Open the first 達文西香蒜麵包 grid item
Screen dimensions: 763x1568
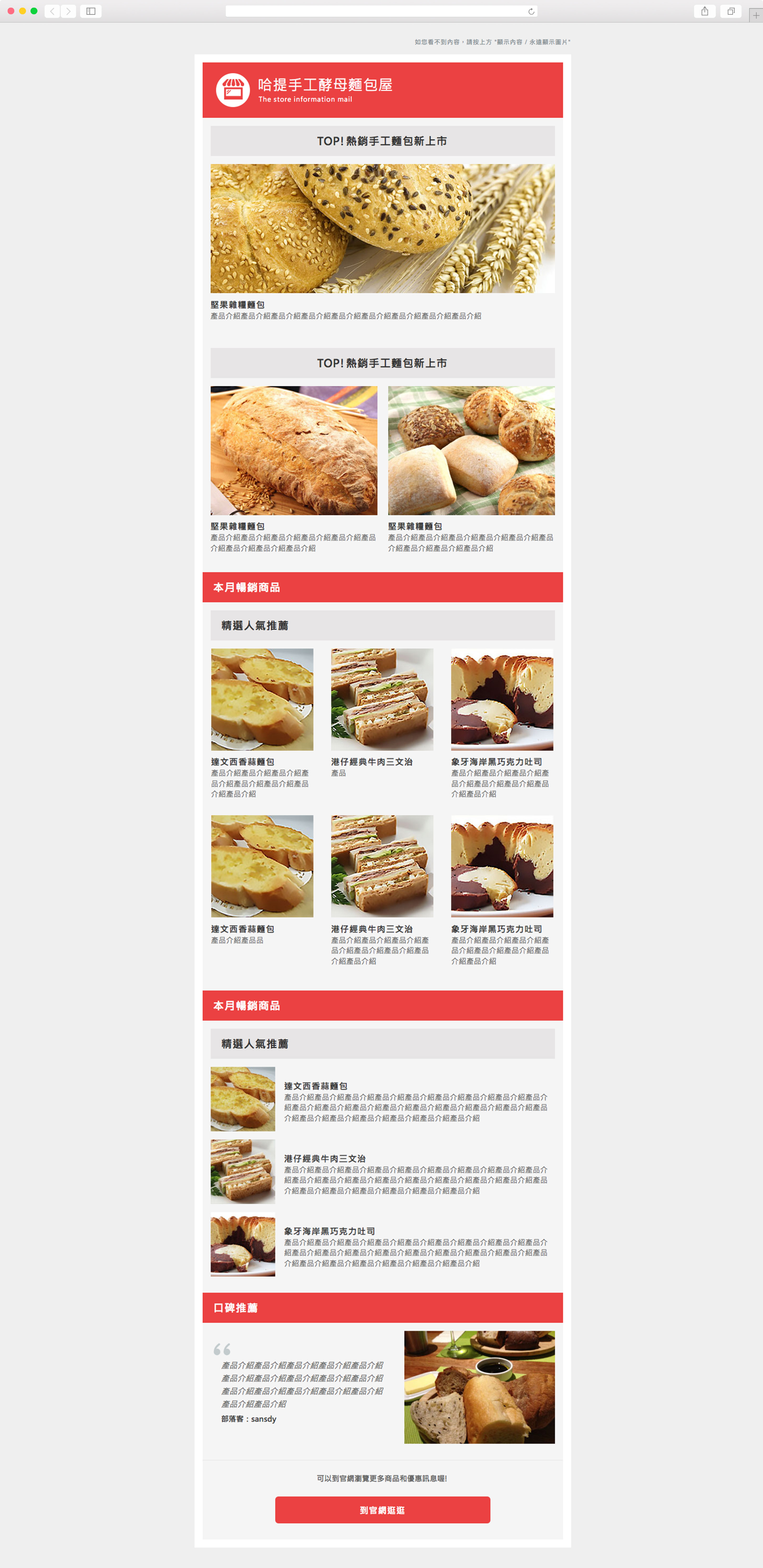coord(262,699)
